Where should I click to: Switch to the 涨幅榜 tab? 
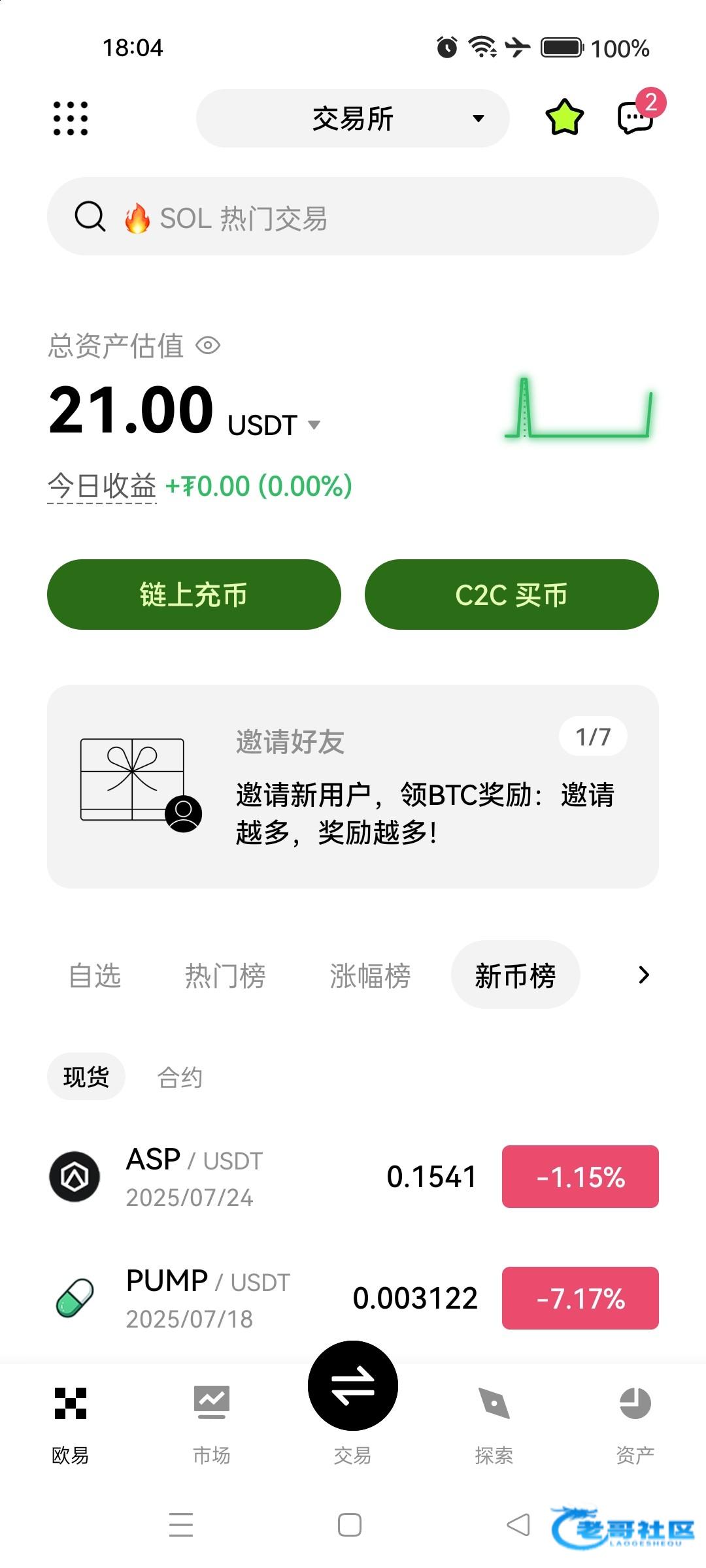(370, 975)
